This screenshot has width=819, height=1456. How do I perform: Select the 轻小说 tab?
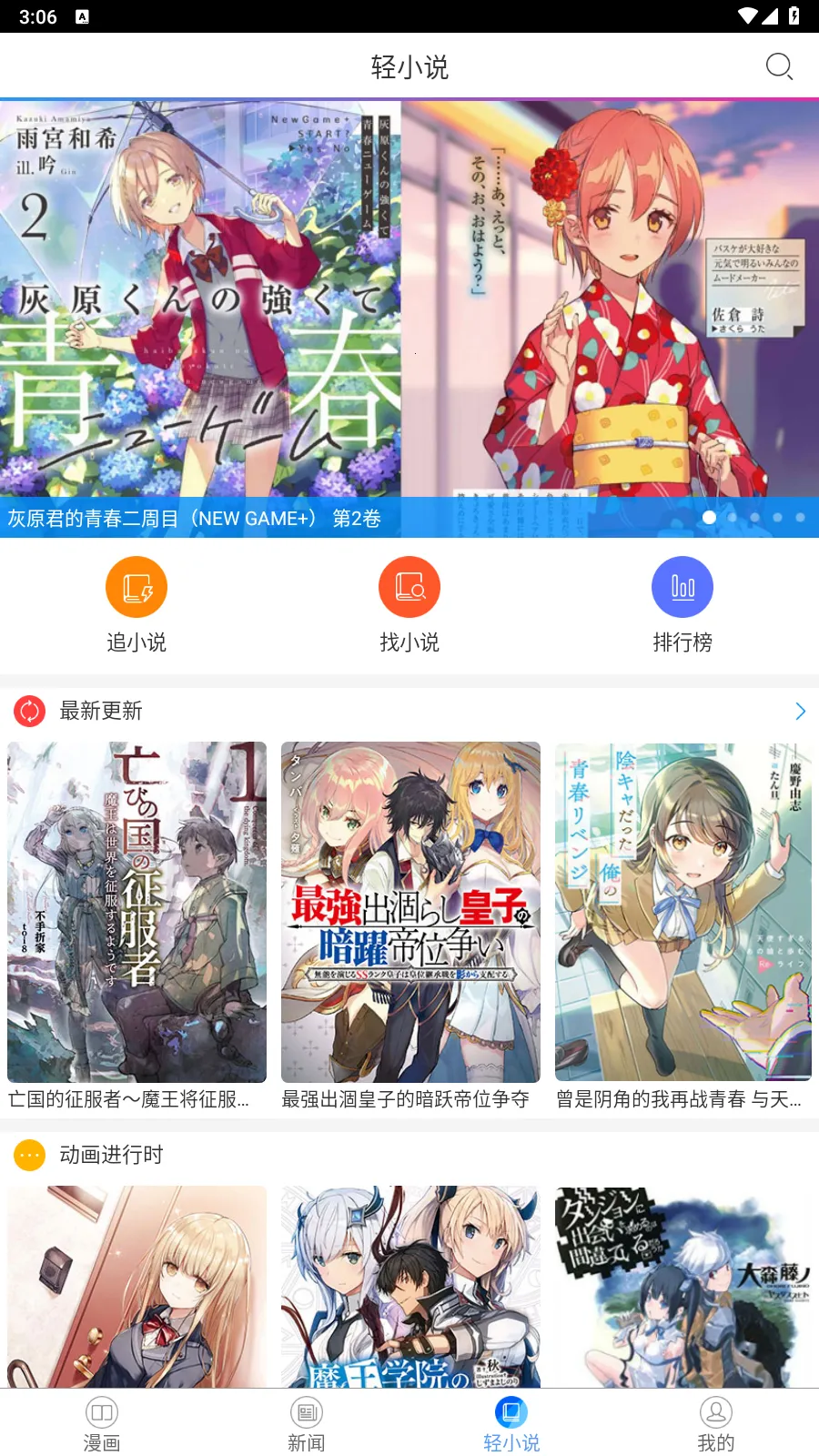511,1424
